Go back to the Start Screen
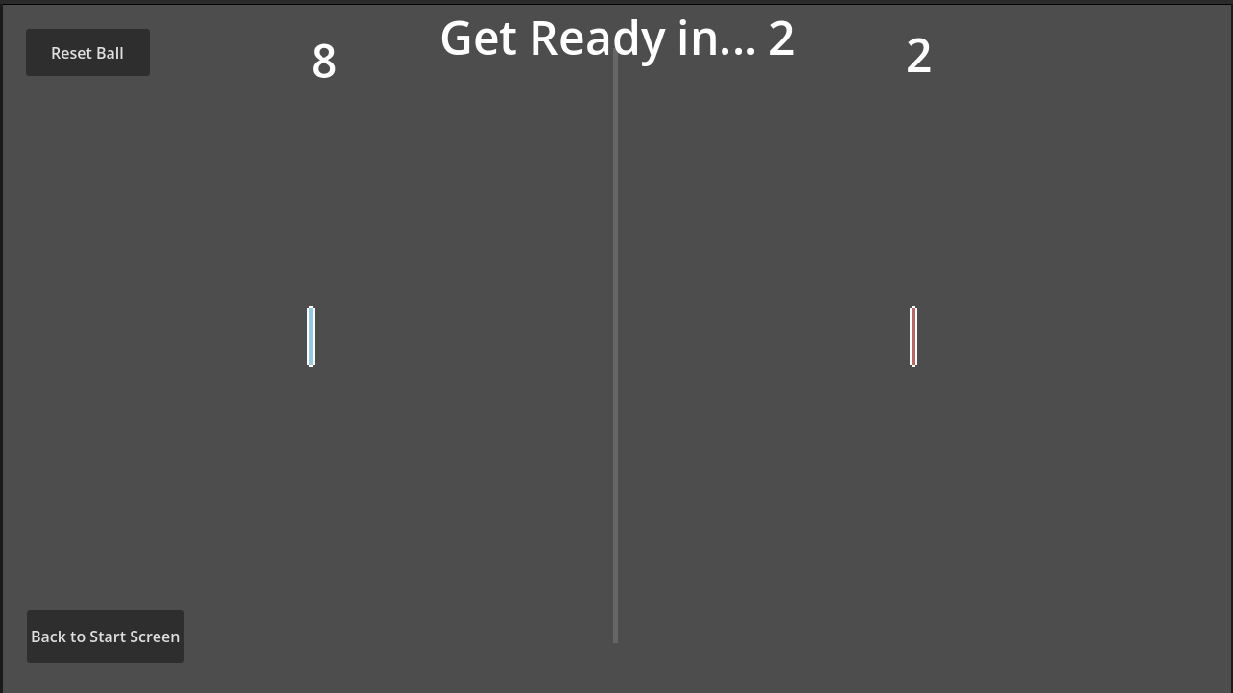 coord(105,636)
